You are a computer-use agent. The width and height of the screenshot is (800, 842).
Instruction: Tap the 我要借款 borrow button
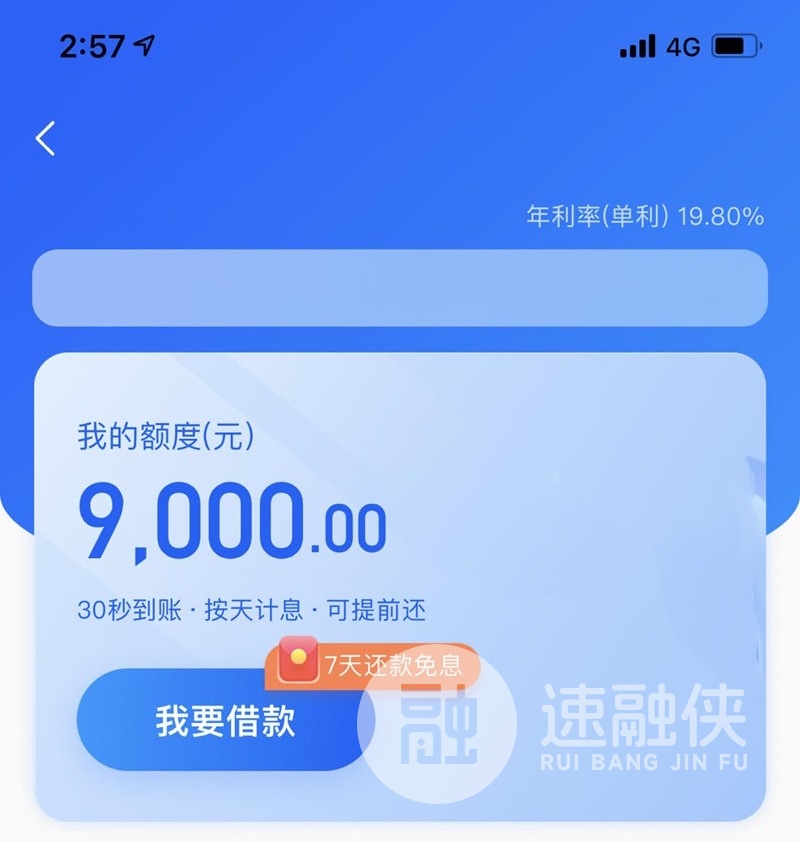(x=225, y=720)
